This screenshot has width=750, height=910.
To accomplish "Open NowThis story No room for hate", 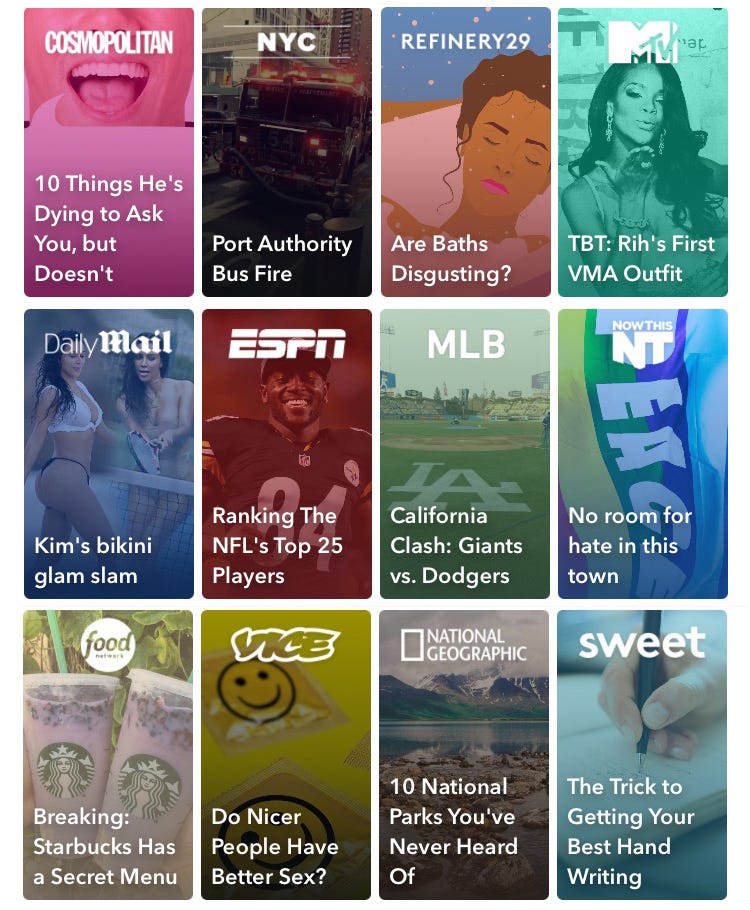I will pos(643,454).
